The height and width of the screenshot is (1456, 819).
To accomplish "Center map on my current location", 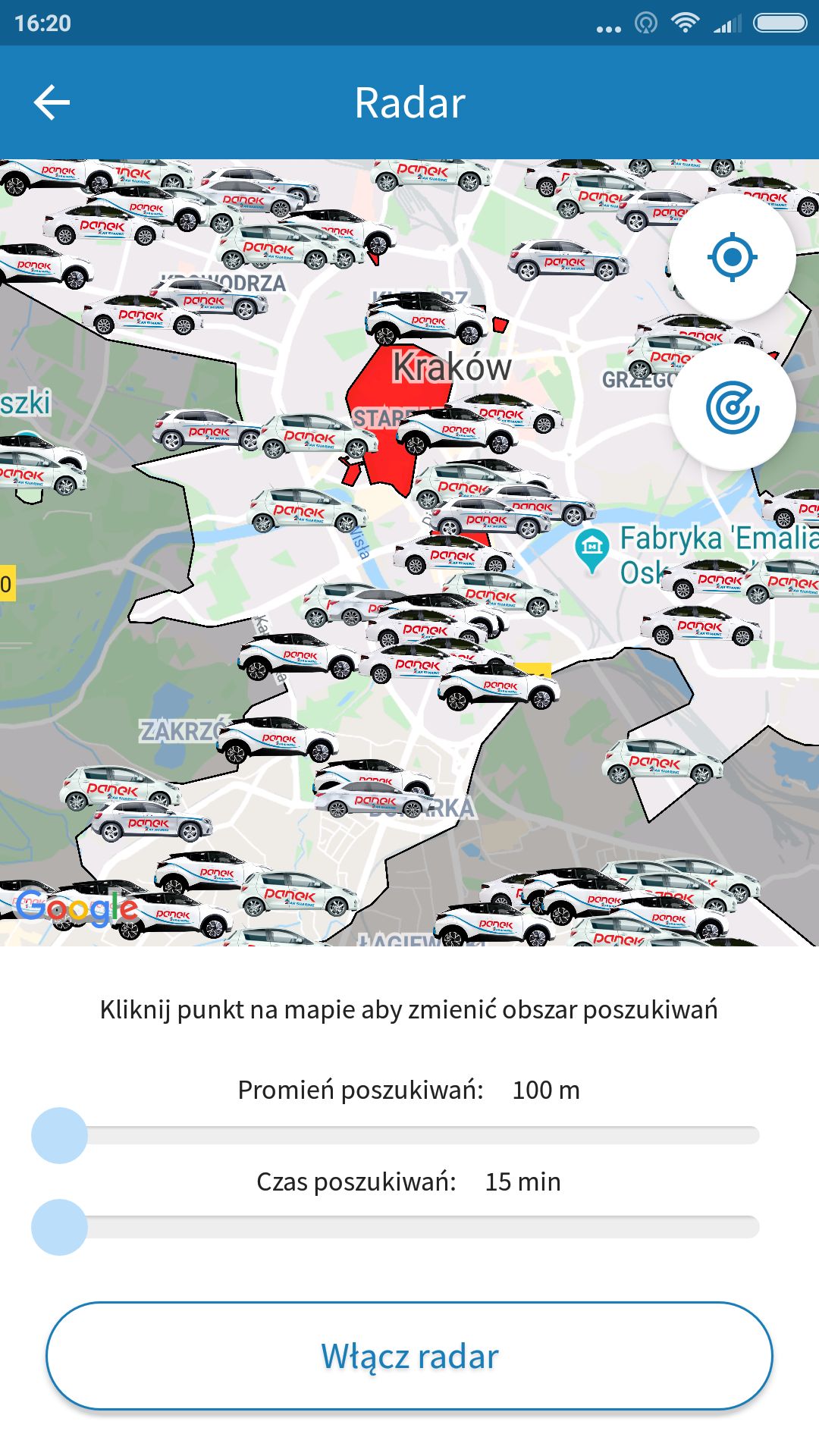I will click(x=732, y=257).
